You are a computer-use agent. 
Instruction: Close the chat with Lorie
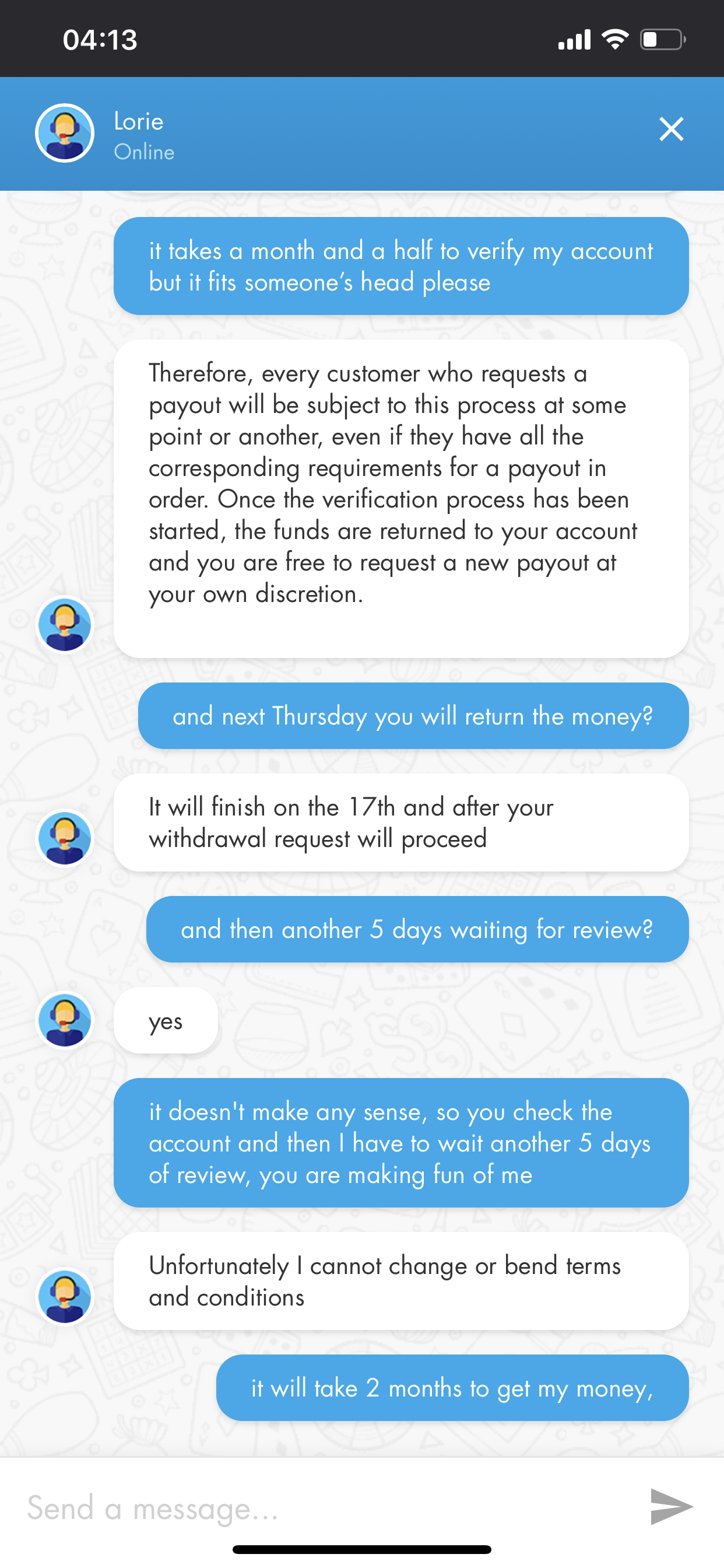(671, 129)
